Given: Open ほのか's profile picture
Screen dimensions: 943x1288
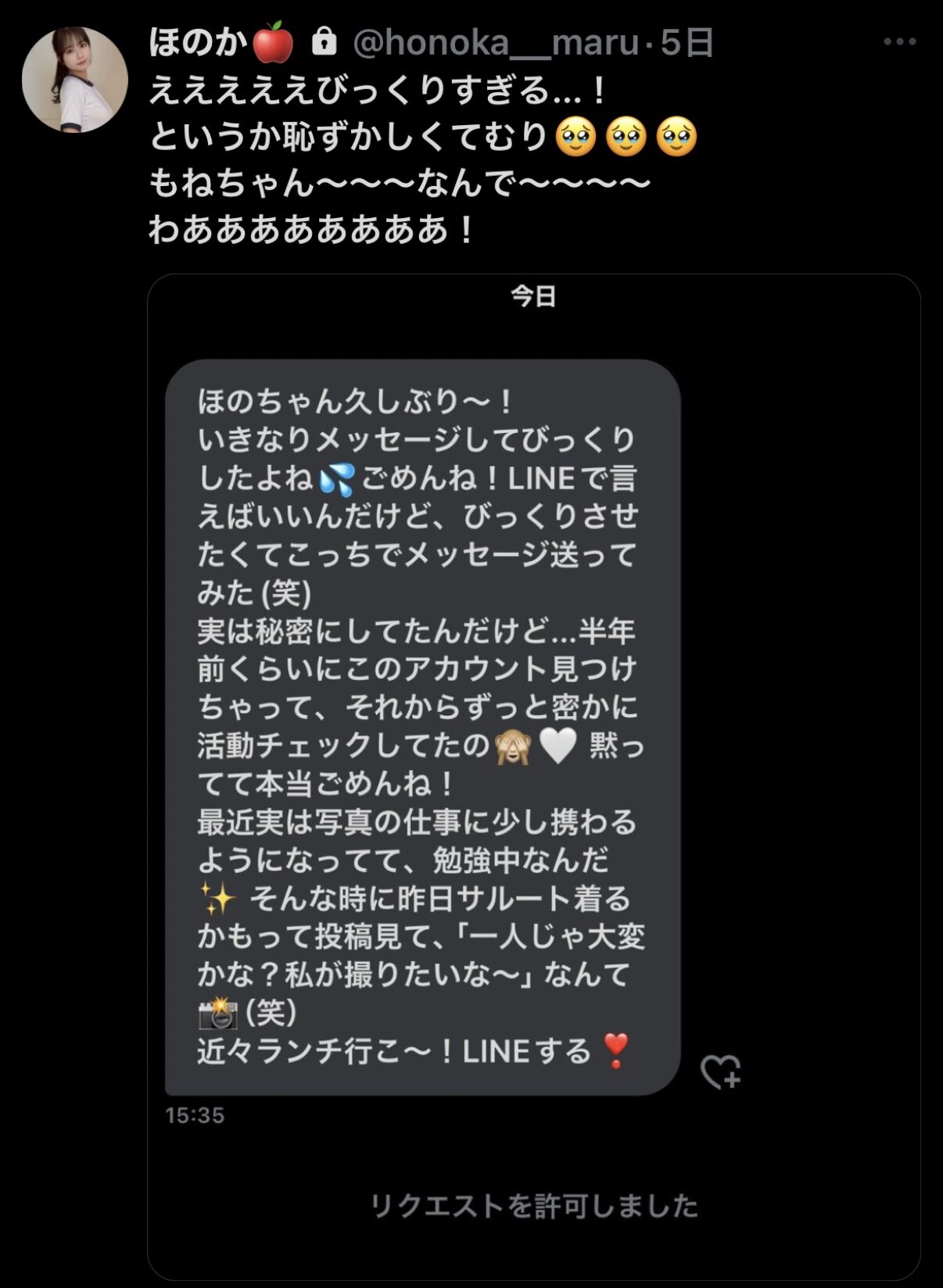Looking at the screenshot, I should pos(74,80).
